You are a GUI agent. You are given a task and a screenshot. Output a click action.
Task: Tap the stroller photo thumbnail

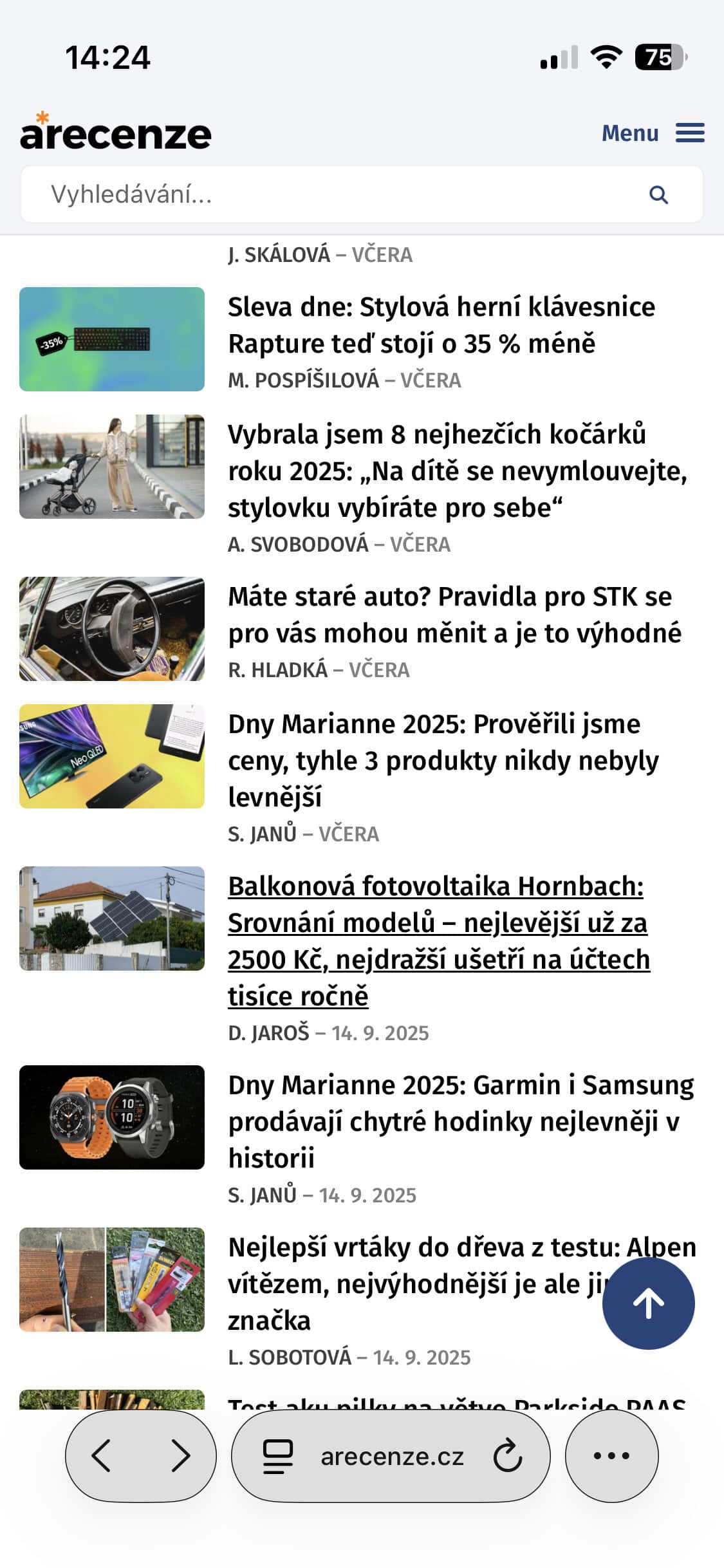click(112, 467)
